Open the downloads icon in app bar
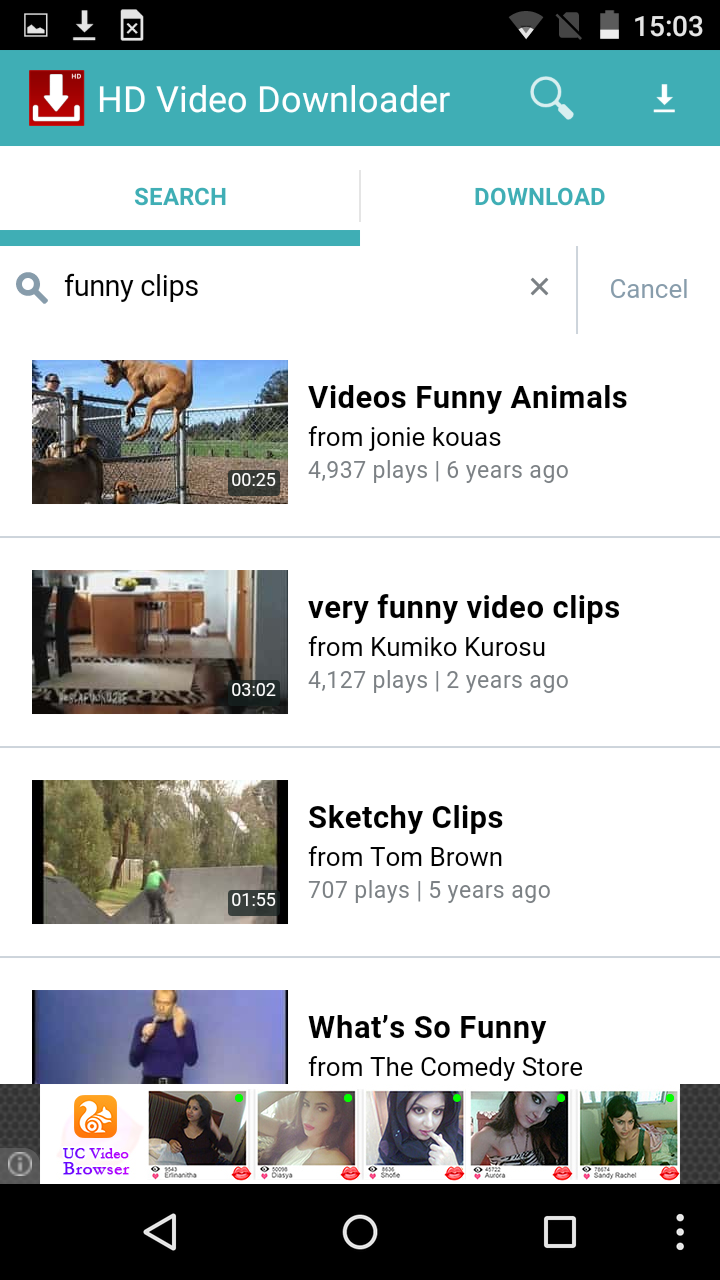Screen dimensions: 720x1280 tap(664, 99)
